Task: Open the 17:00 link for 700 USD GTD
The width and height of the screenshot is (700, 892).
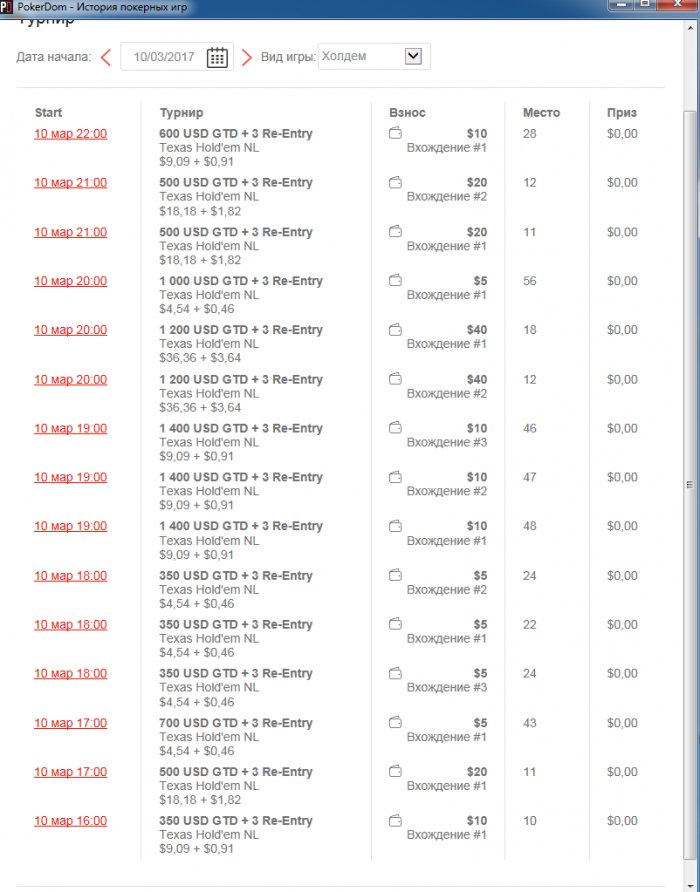Action: point(70,723)
